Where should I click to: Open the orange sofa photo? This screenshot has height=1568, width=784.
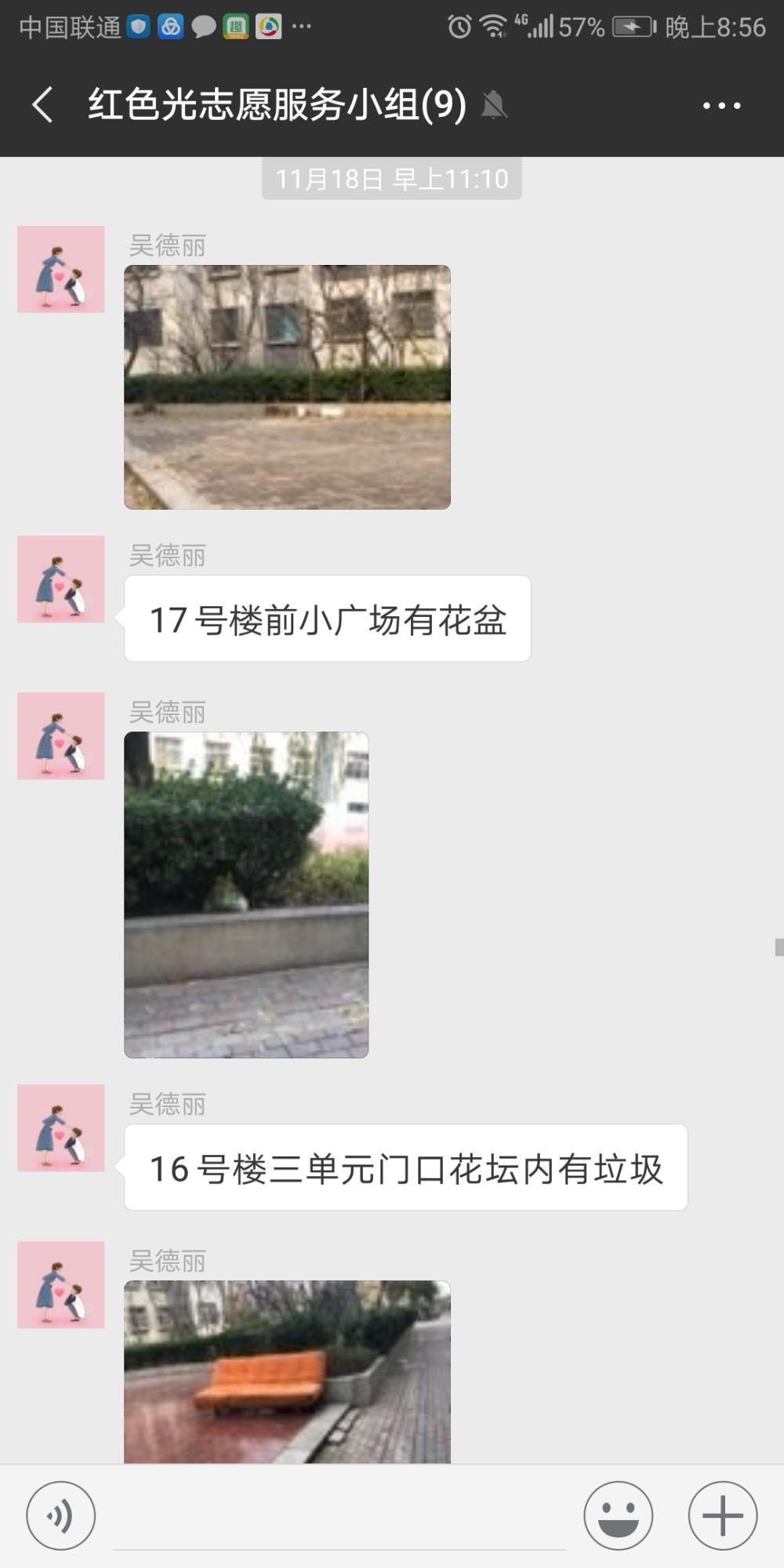[287, 1371]
